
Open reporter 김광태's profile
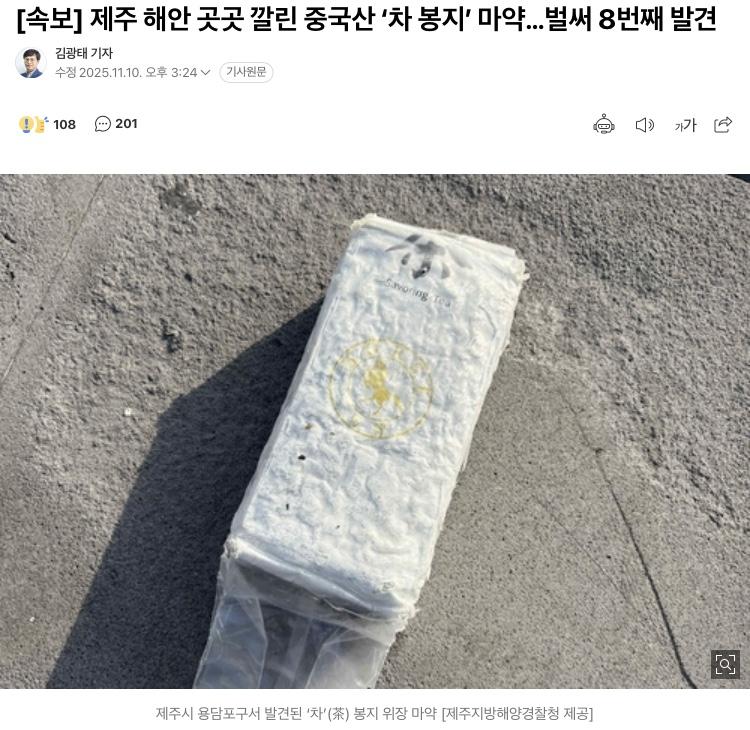coord(83,53)
